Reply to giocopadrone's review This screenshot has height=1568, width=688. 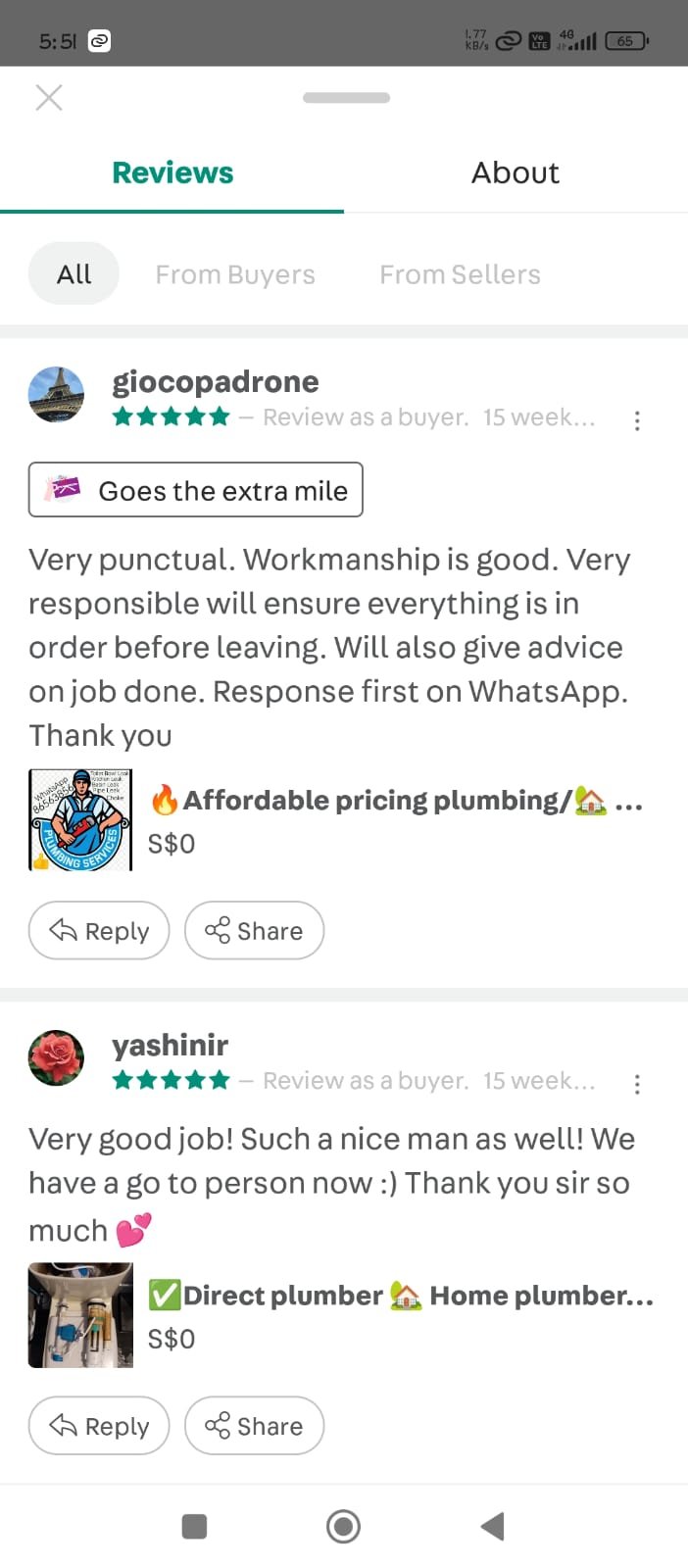pos(99,930)
